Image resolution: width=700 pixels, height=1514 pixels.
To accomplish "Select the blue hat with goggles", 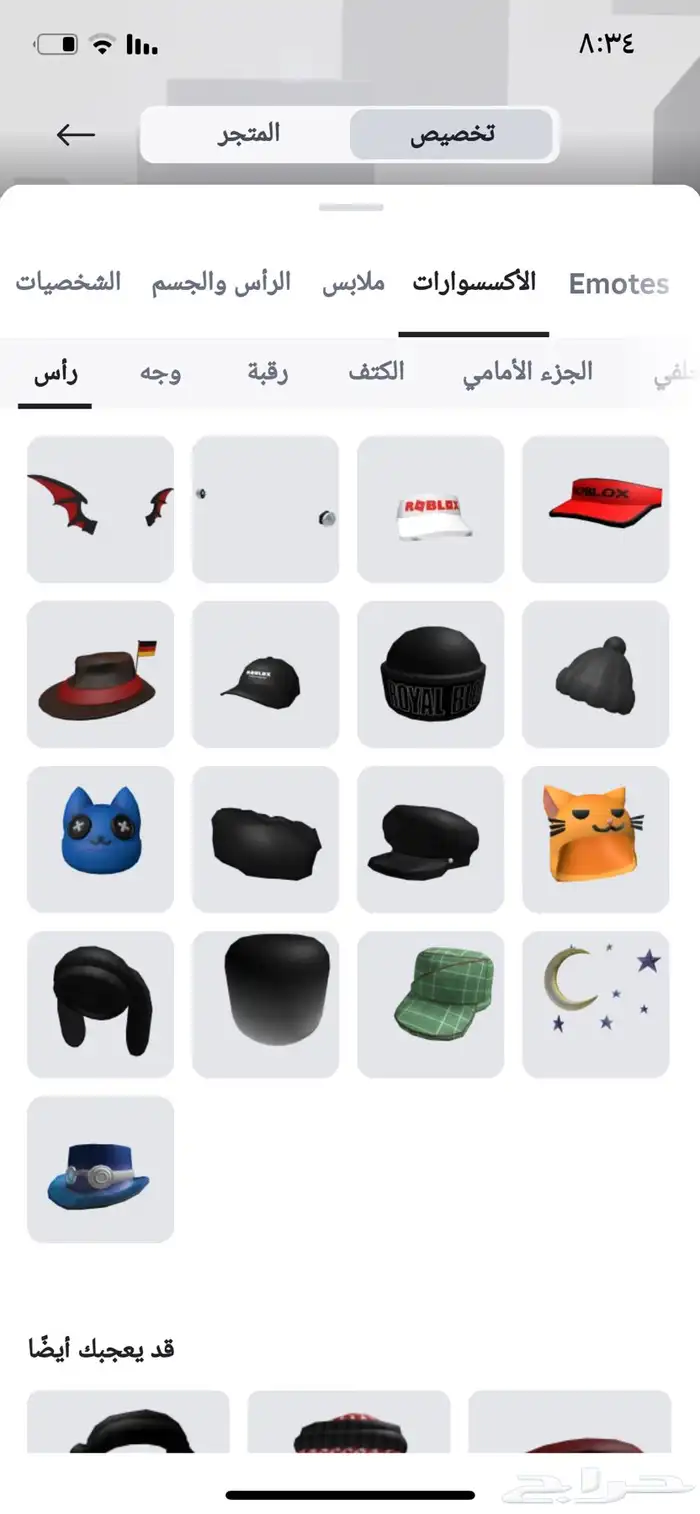I will point(100,1169).
